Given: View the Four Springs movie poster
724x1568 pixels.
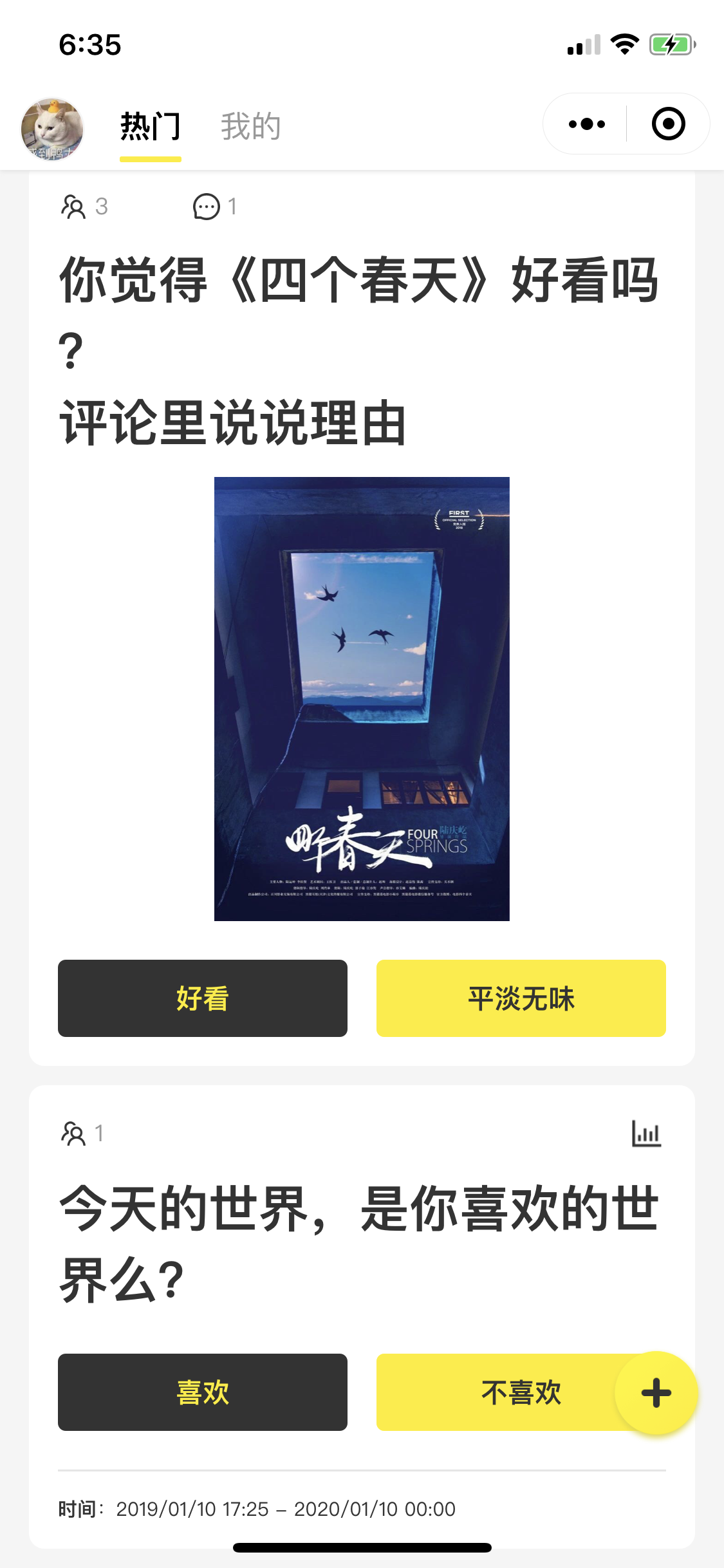Looking at the screenshot, I should [362, 698].
